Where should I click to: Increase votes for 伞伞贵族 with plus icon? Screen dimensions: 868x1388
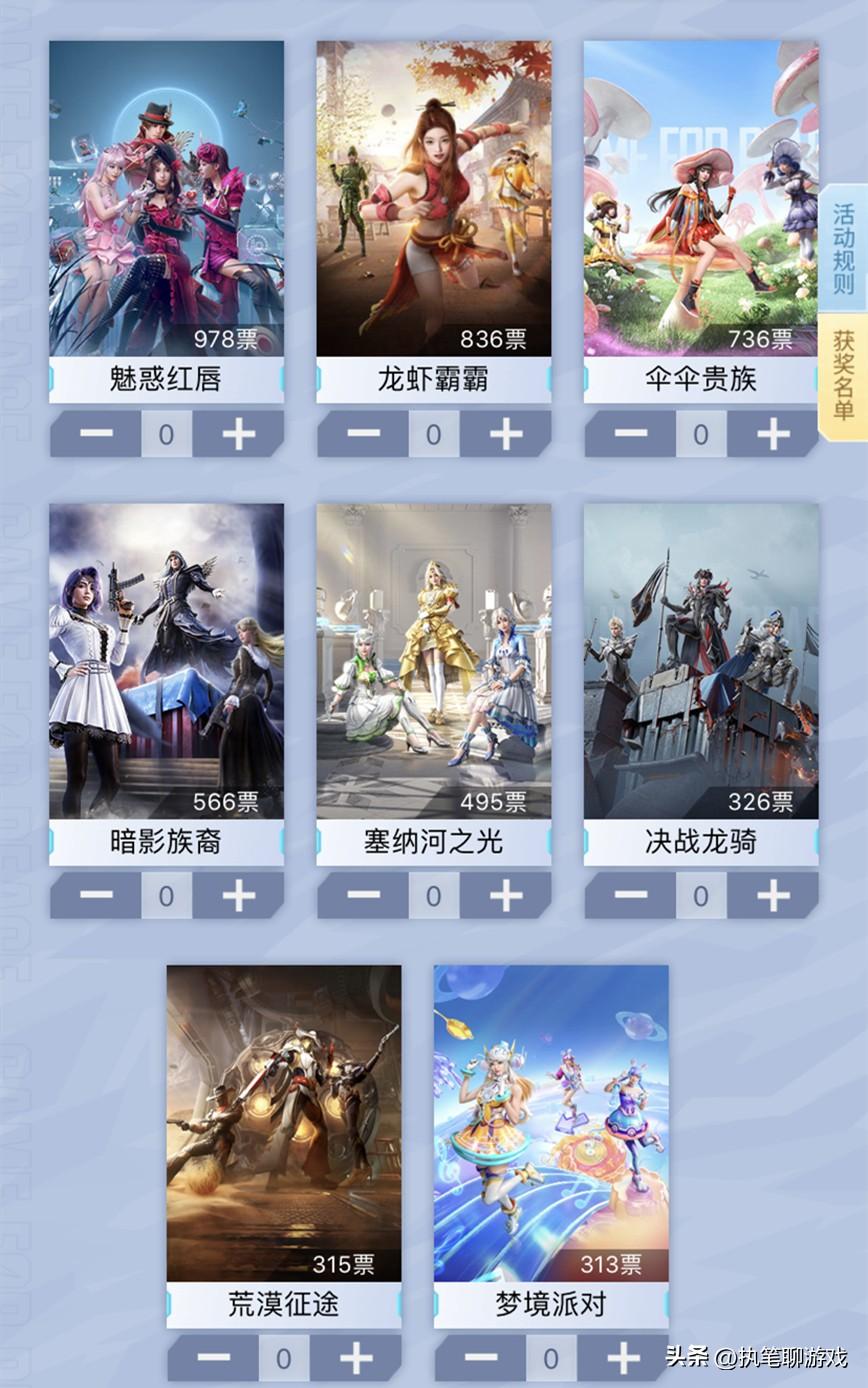point(771,435)
